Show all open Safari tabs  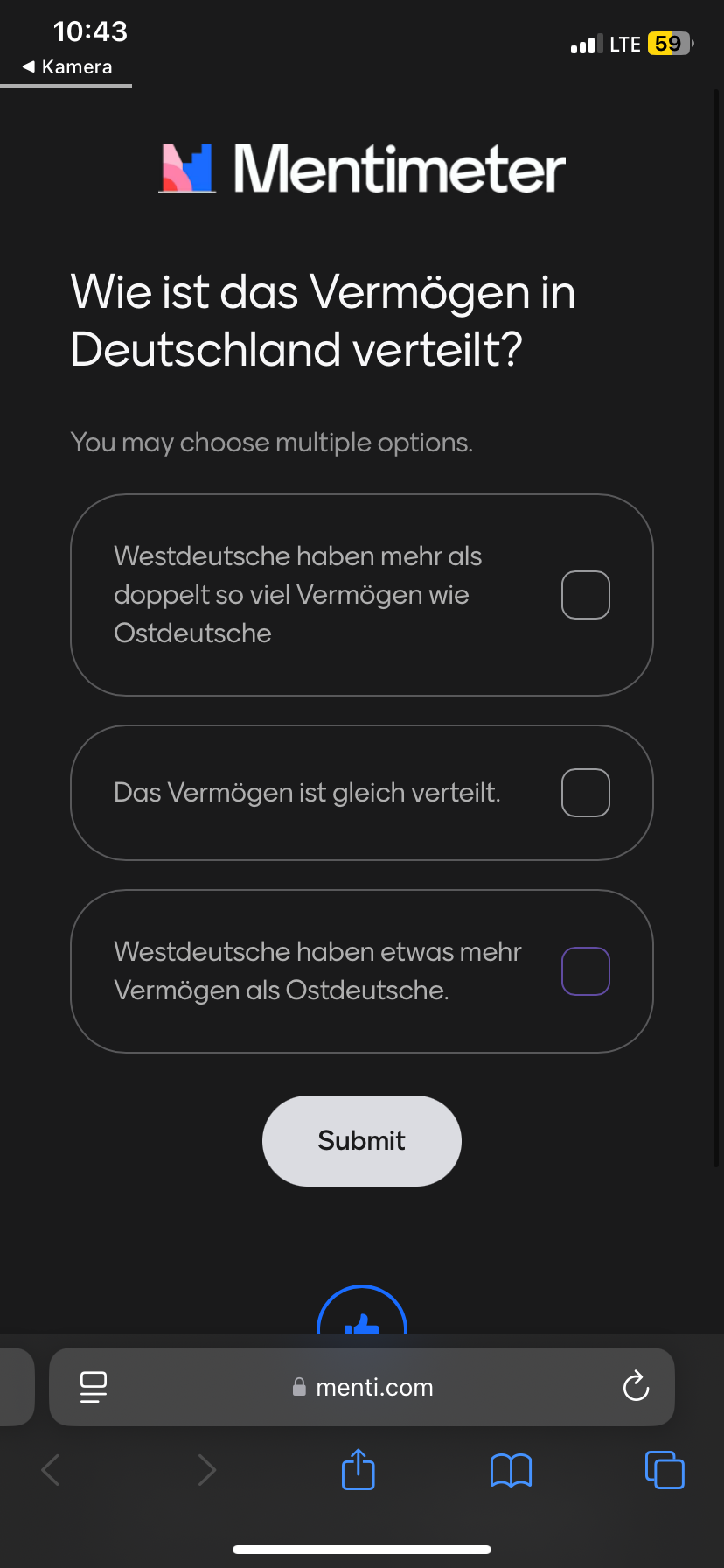[665, 1470]
